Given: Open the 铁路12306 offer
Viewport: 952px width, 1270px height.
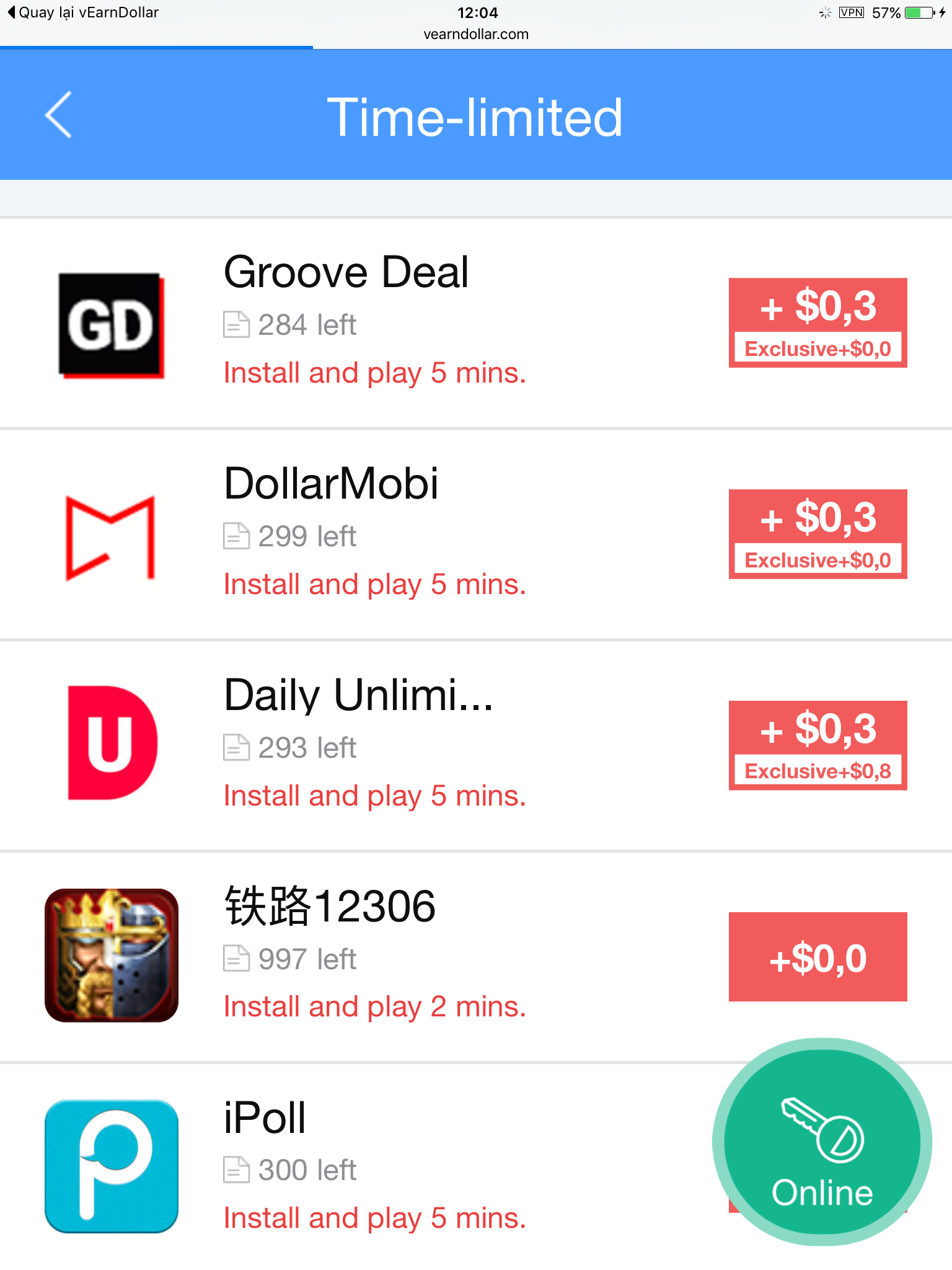Looking at the screenshot, I should [330, 907].
